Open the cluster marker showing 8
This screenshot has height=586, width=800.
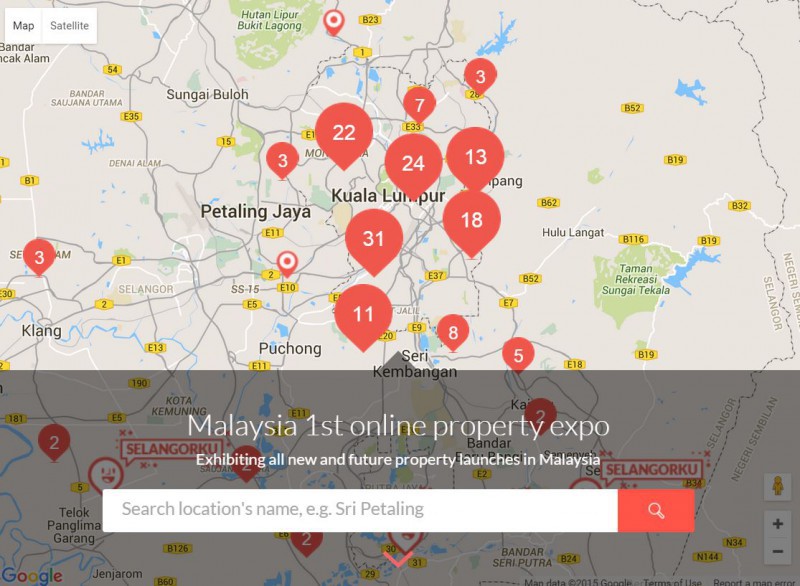[x=453, y=332]
